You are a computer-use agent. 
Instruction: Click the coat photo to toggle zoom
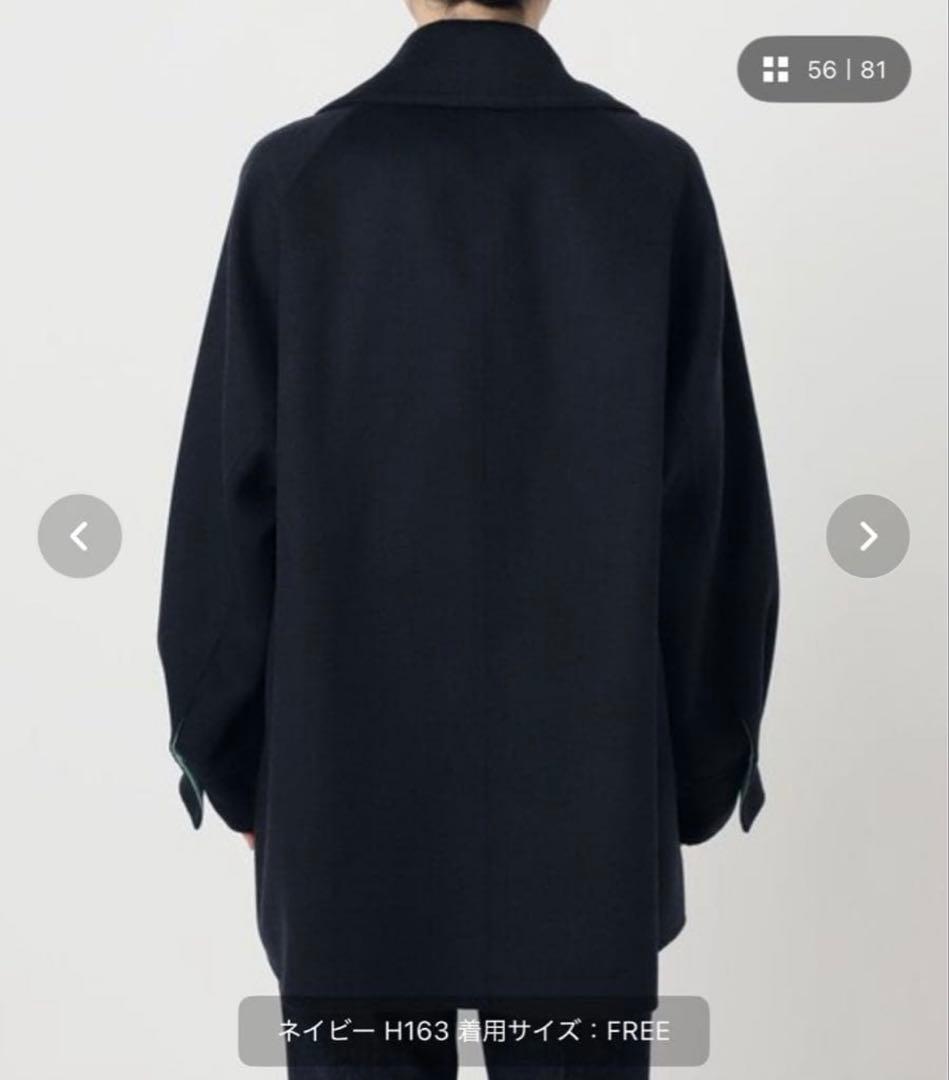pyautogui.click(x=474, y=500)
